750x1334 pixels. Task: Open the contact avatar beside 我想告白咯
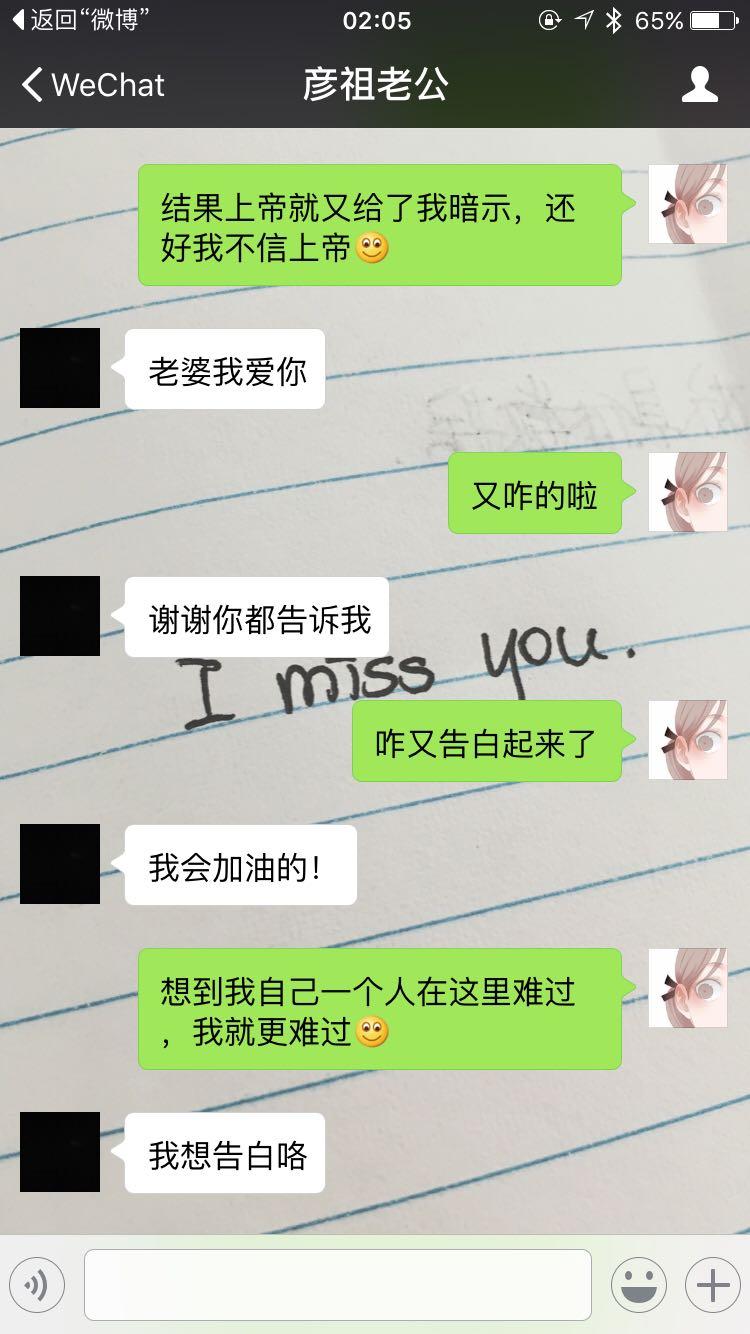point(60,1152)
